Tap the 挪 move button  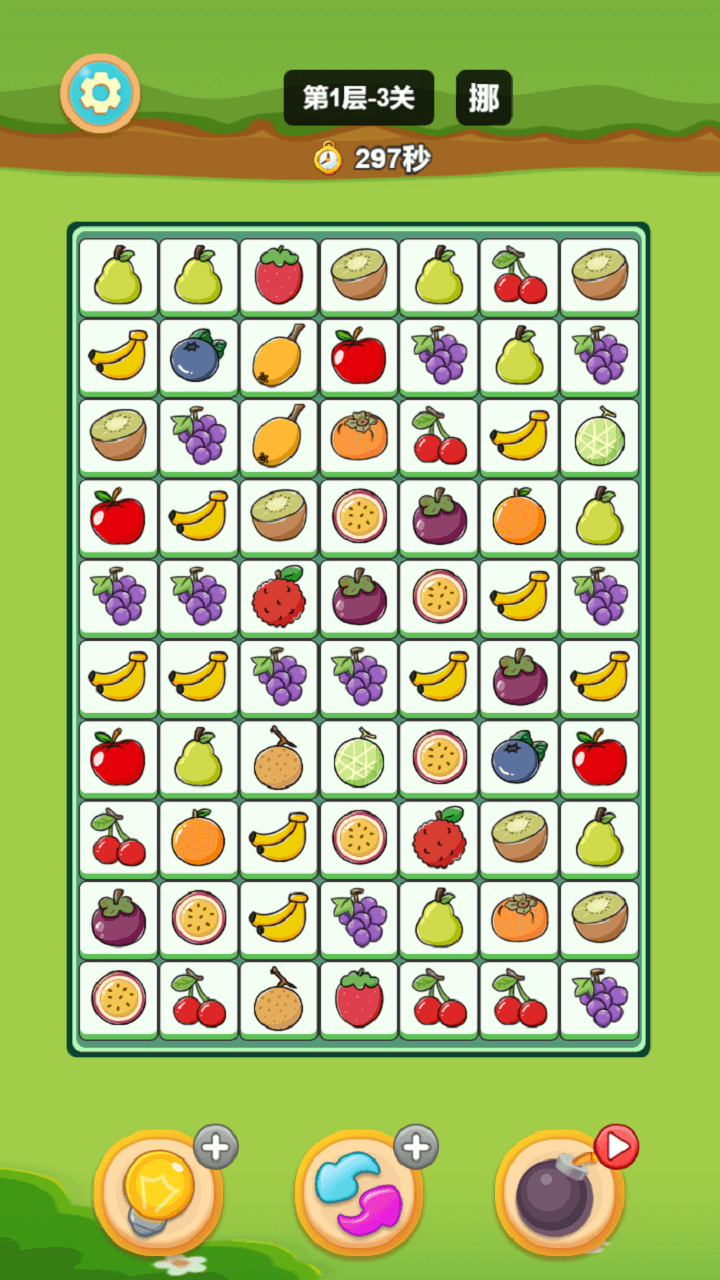484,98
